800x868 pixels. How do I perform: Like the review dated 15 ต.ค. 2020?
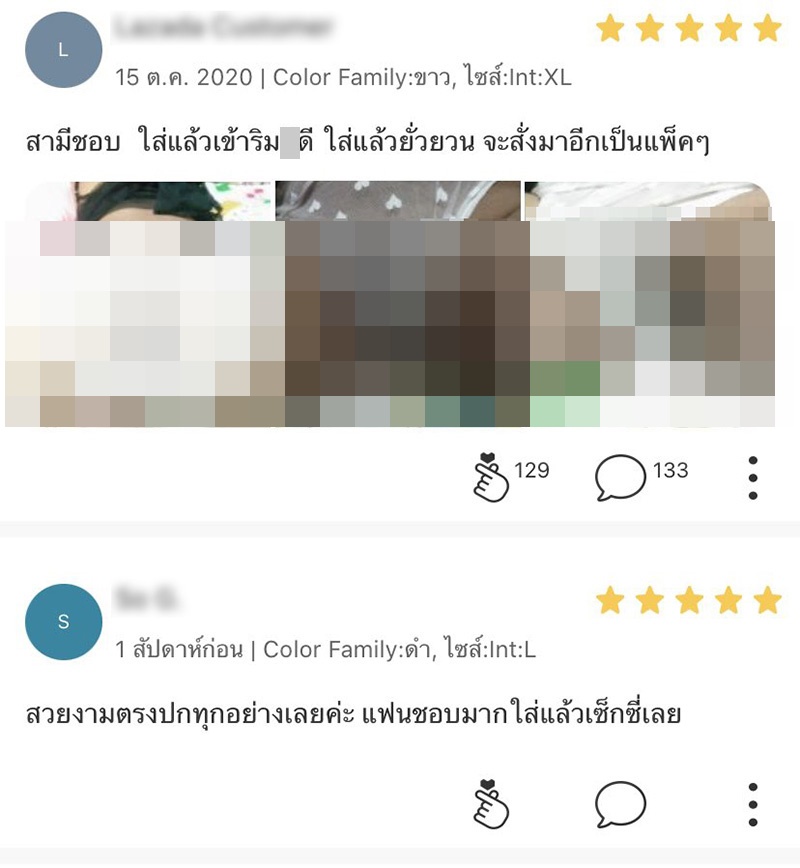point(491,478)
